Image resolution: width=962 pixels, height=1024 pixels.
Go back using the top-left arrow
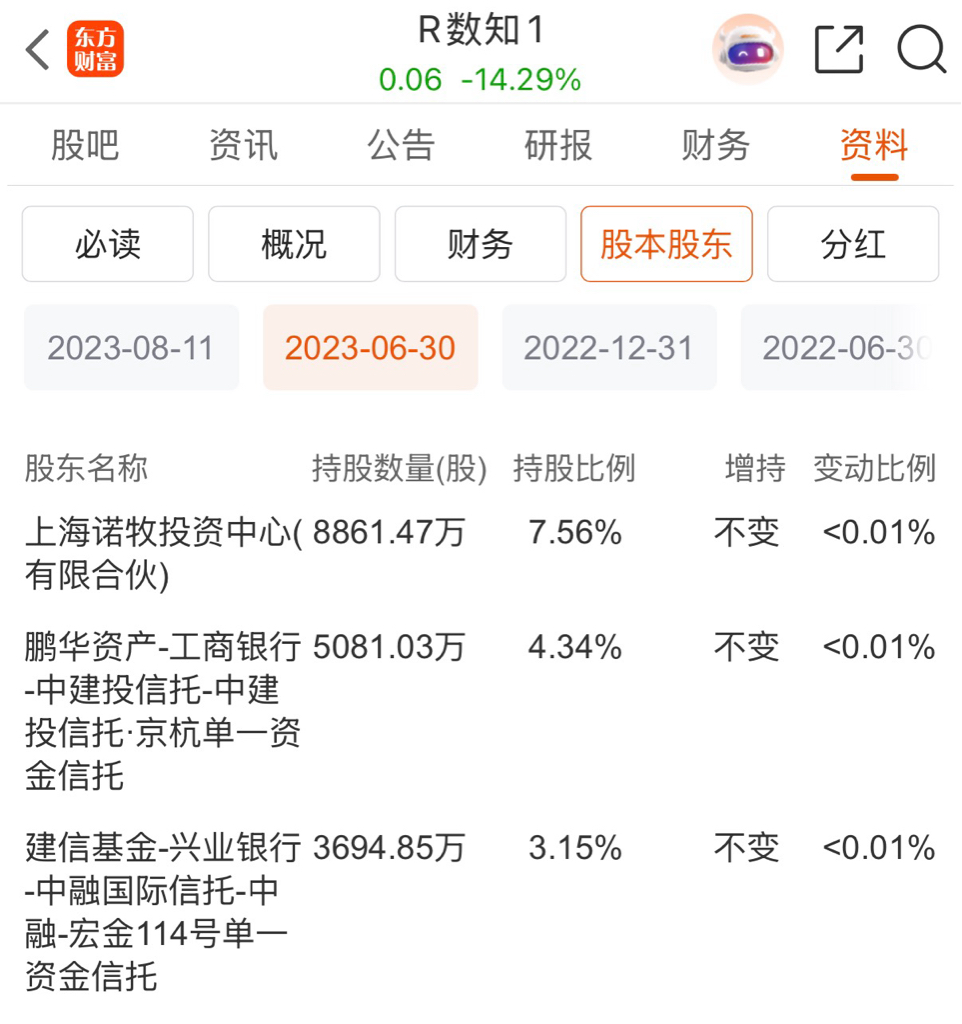(x=37, y=50)
